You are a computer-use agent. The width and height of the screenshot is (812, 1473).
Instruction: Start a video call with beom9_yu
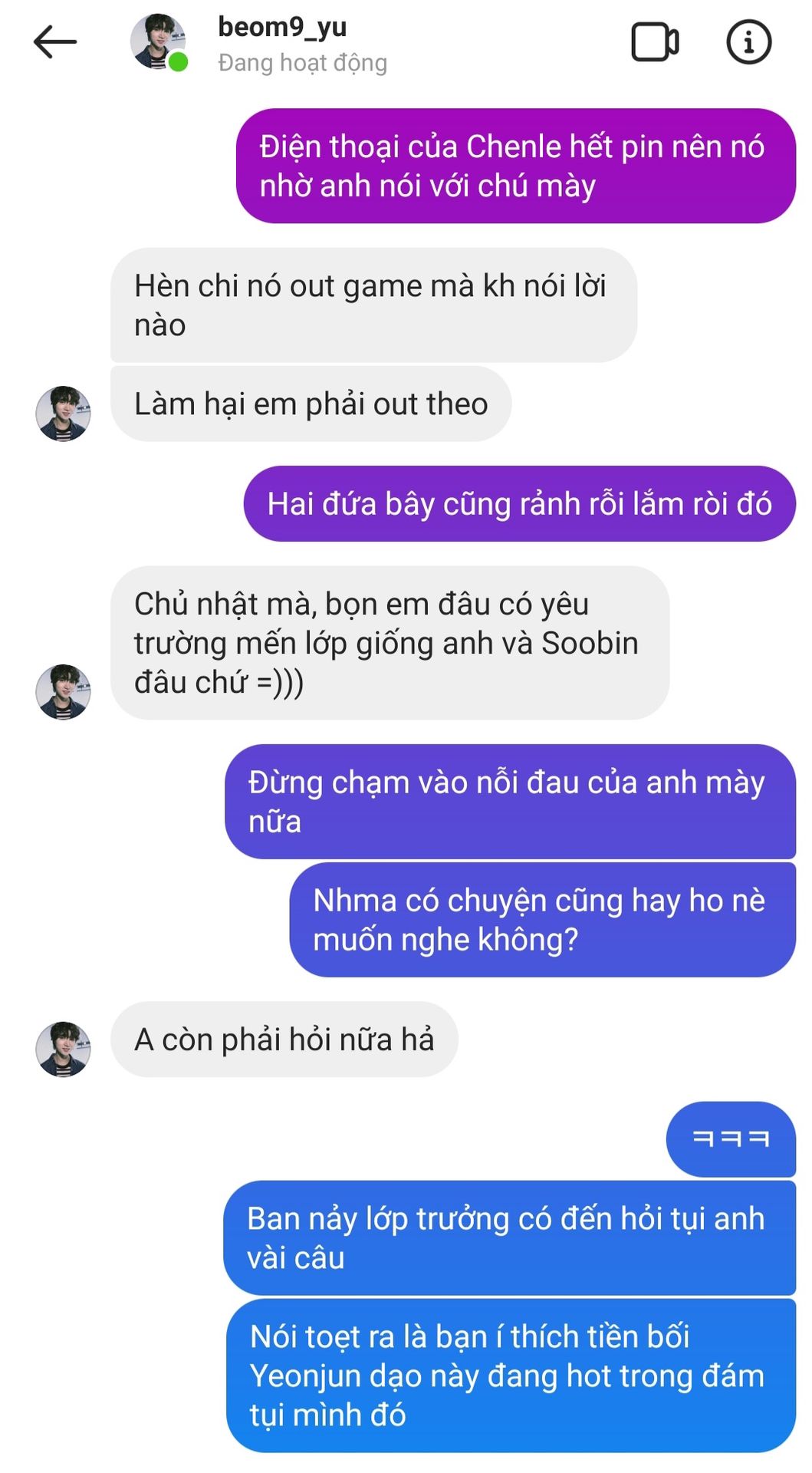coord(654,42)
